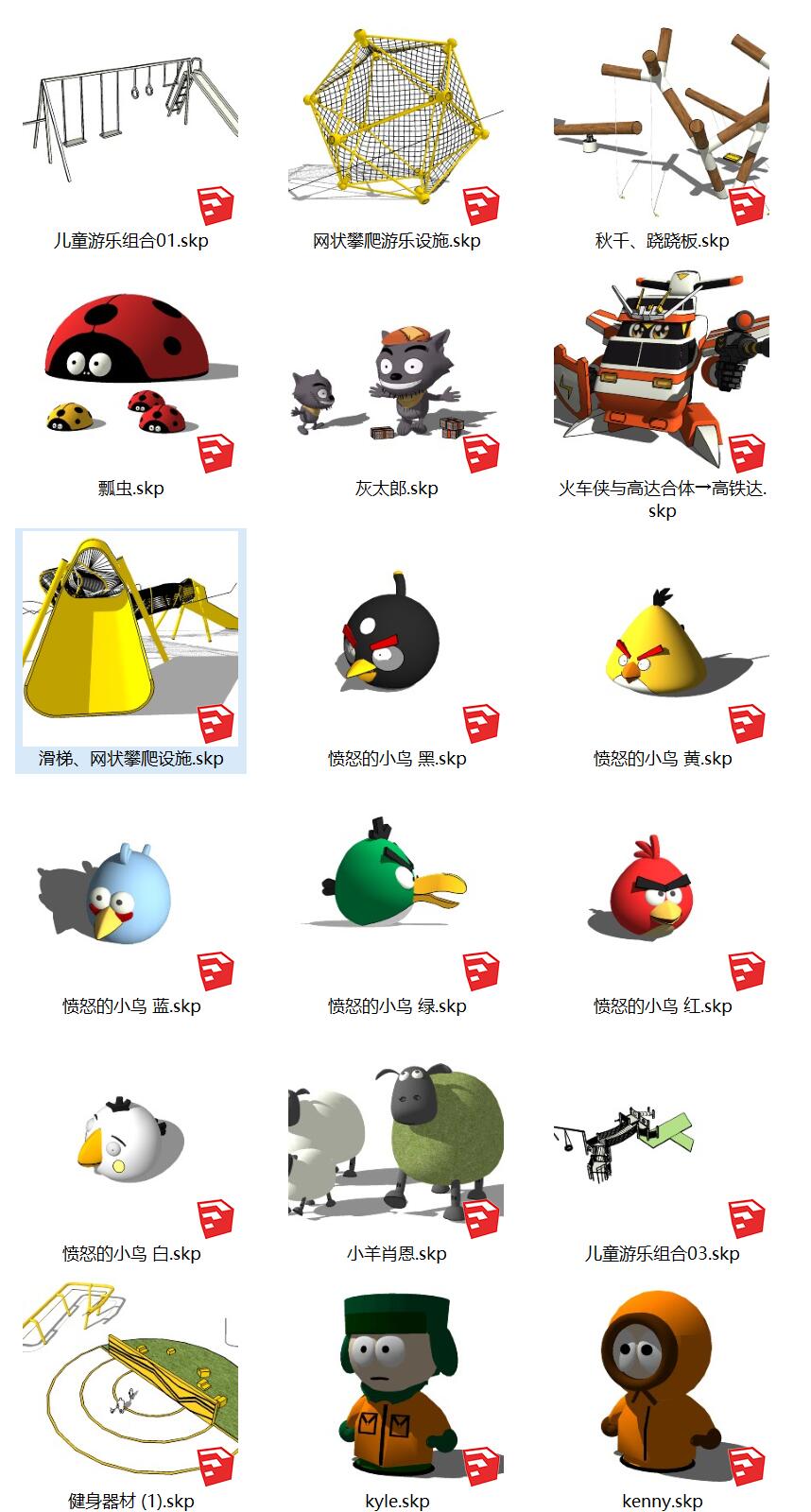Select 愤怒的小鸟 红.skp
The image size is (811, 1512).
click(x=662, y=893)
